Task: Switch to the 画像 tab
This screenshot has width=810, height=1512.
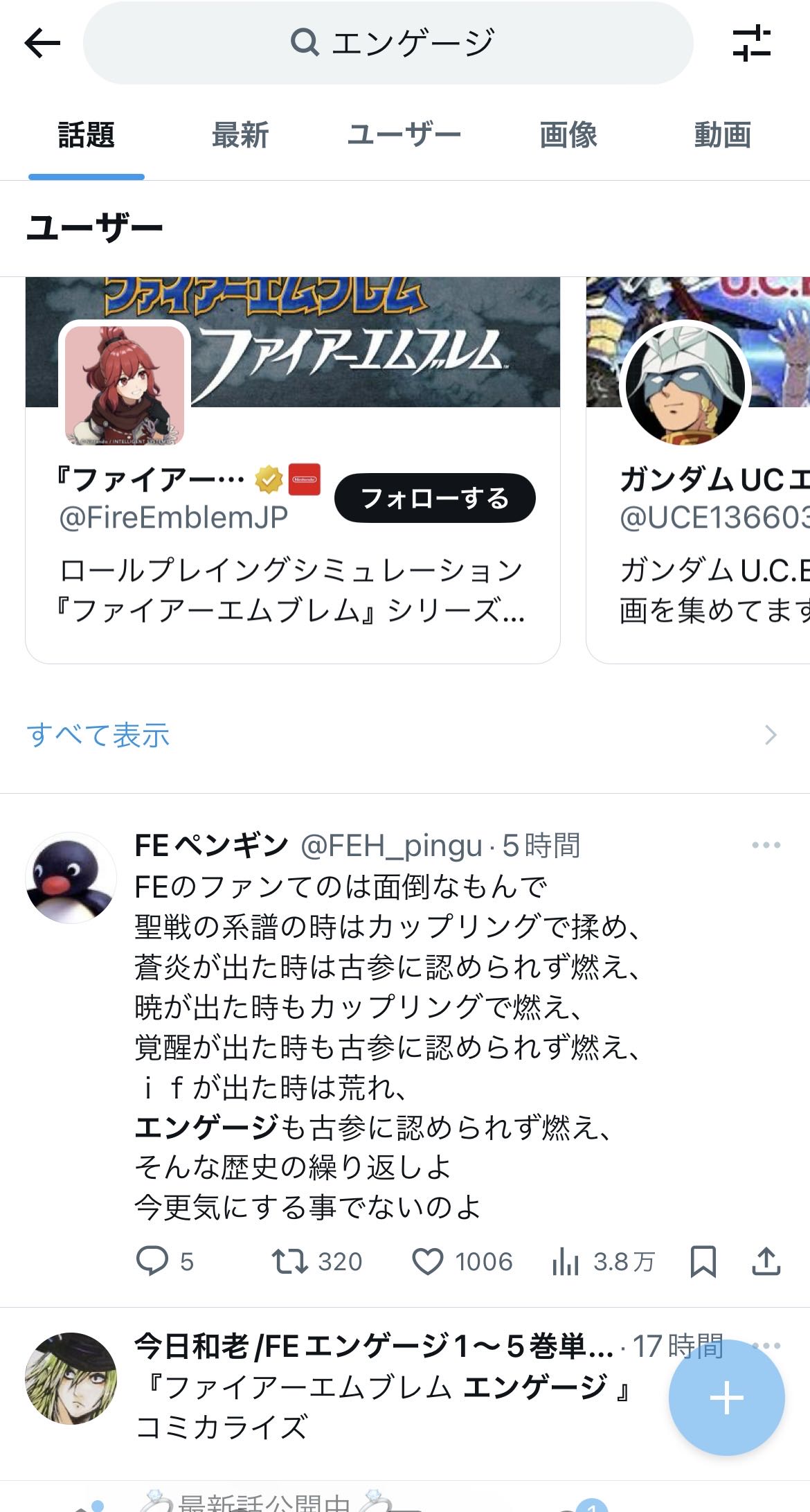Action: click(x=568, y=135)
